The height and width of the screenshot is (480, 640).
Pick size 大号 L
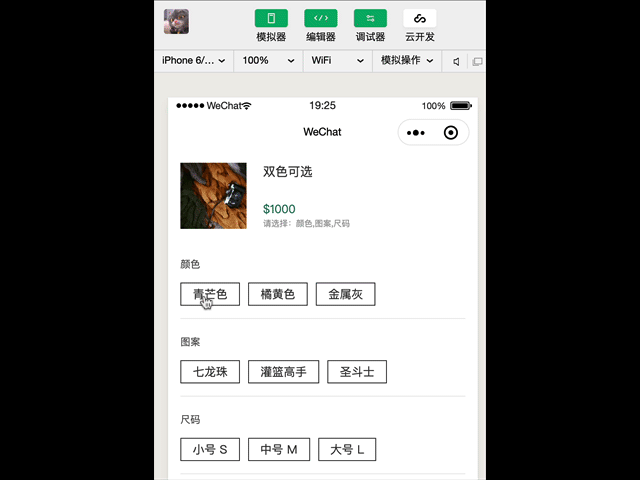[347, 449]
